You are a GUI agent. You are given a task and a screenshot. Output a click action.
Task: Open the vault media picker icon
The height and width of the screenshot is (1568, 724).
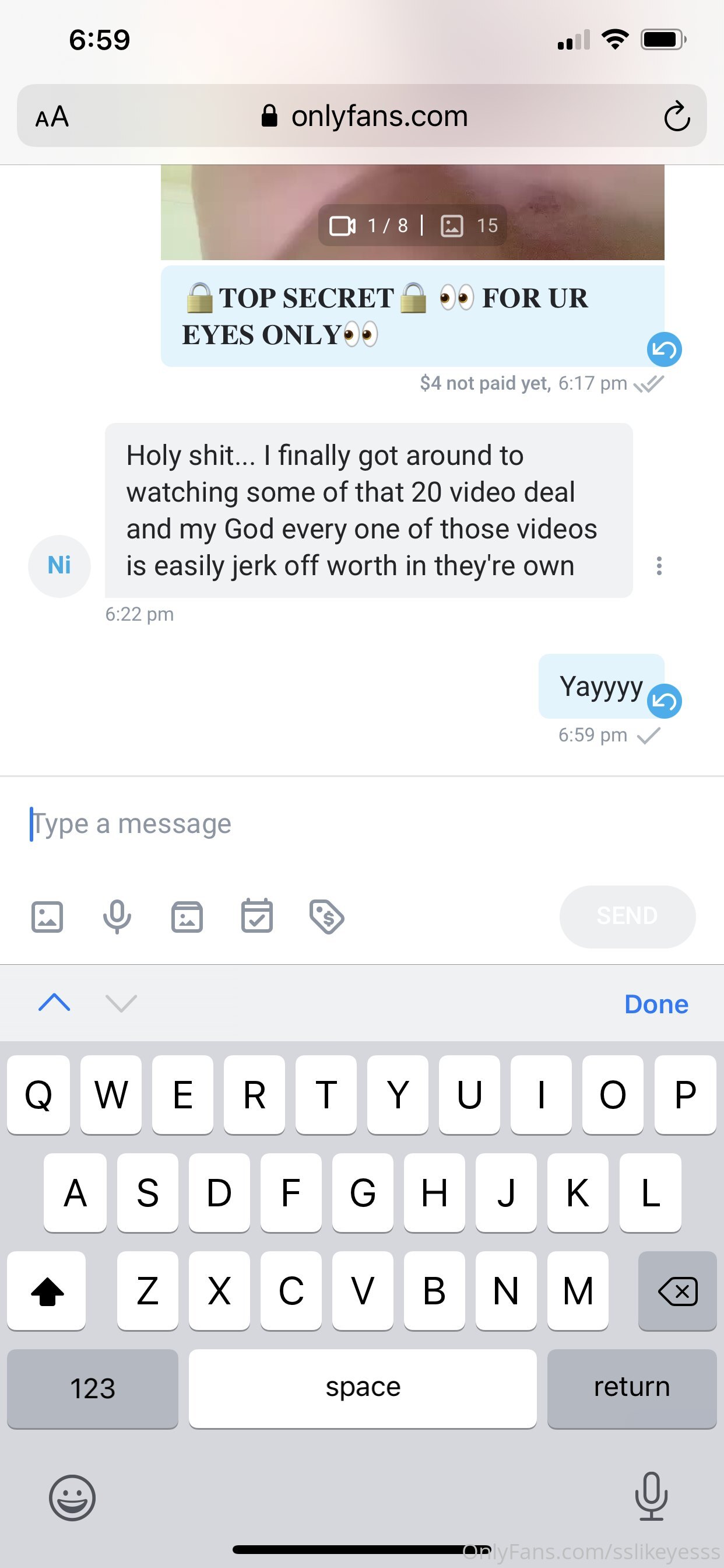coord(187,916)
